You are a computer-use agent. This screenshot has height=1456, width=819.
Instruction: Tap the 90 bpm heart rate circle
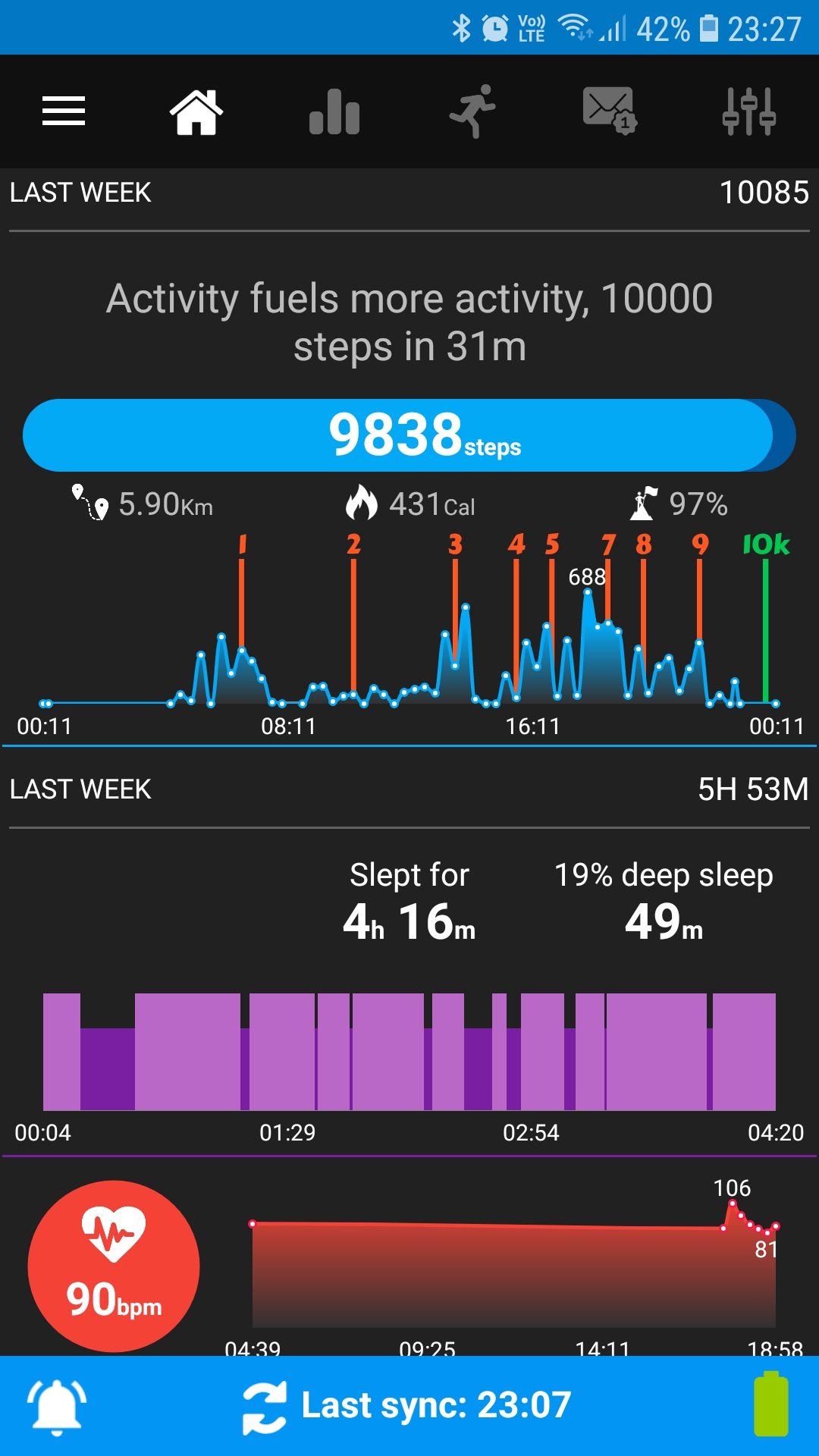click(114, 1266)
